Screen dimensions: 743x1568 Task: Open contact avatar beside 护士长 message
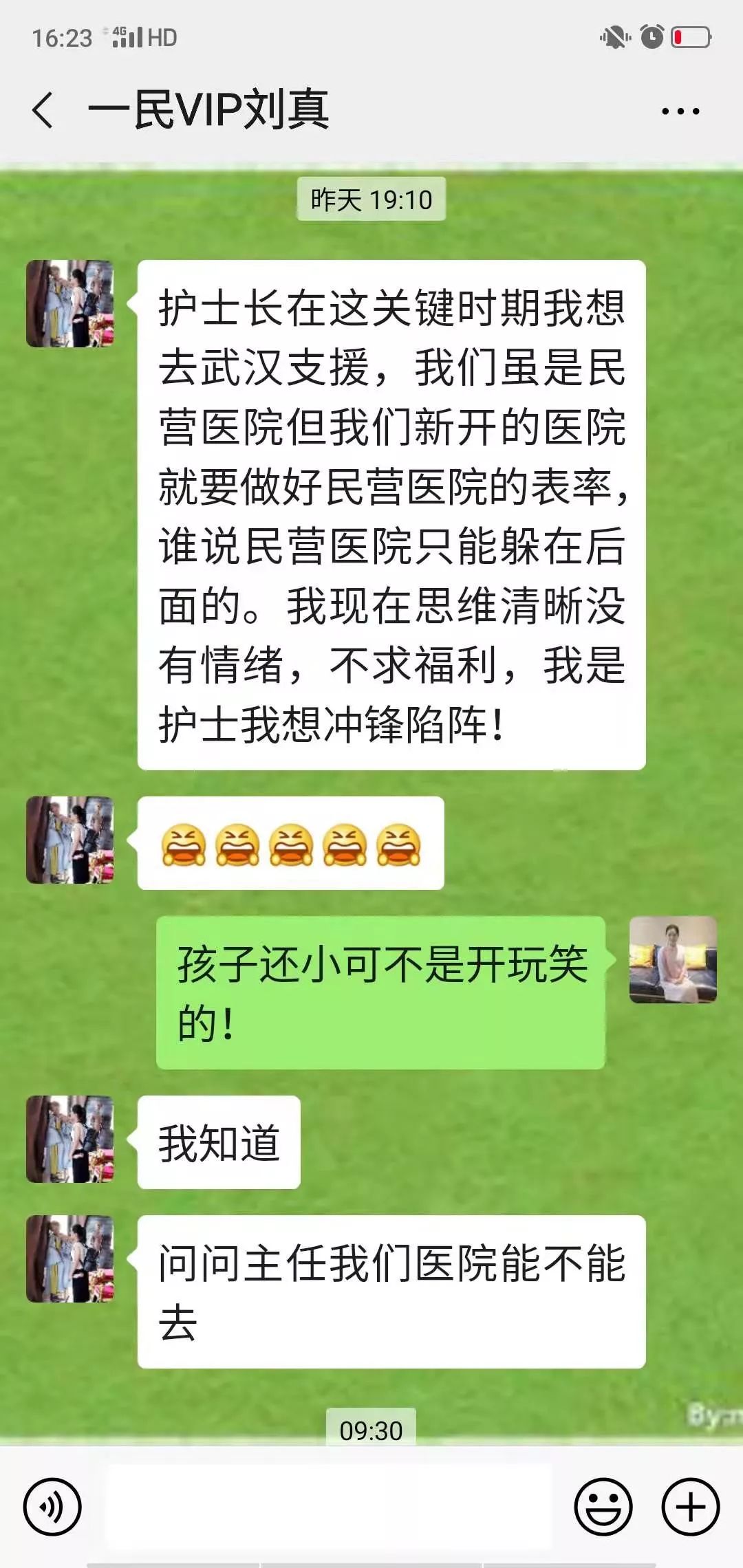[69, 303]
